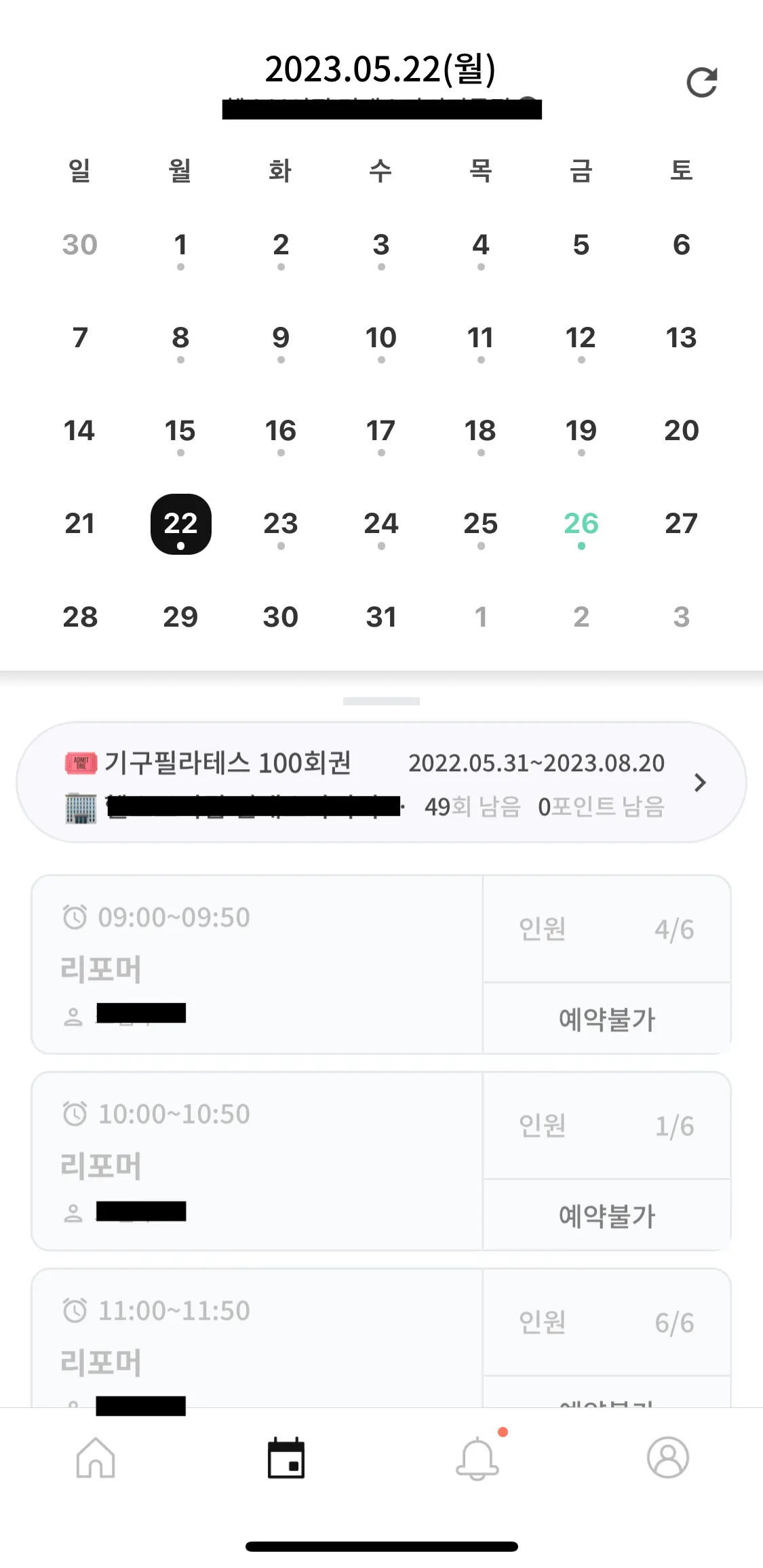Expand the calendar using the drag handle
Screen dimensions: 763x1568
(381, 701)
